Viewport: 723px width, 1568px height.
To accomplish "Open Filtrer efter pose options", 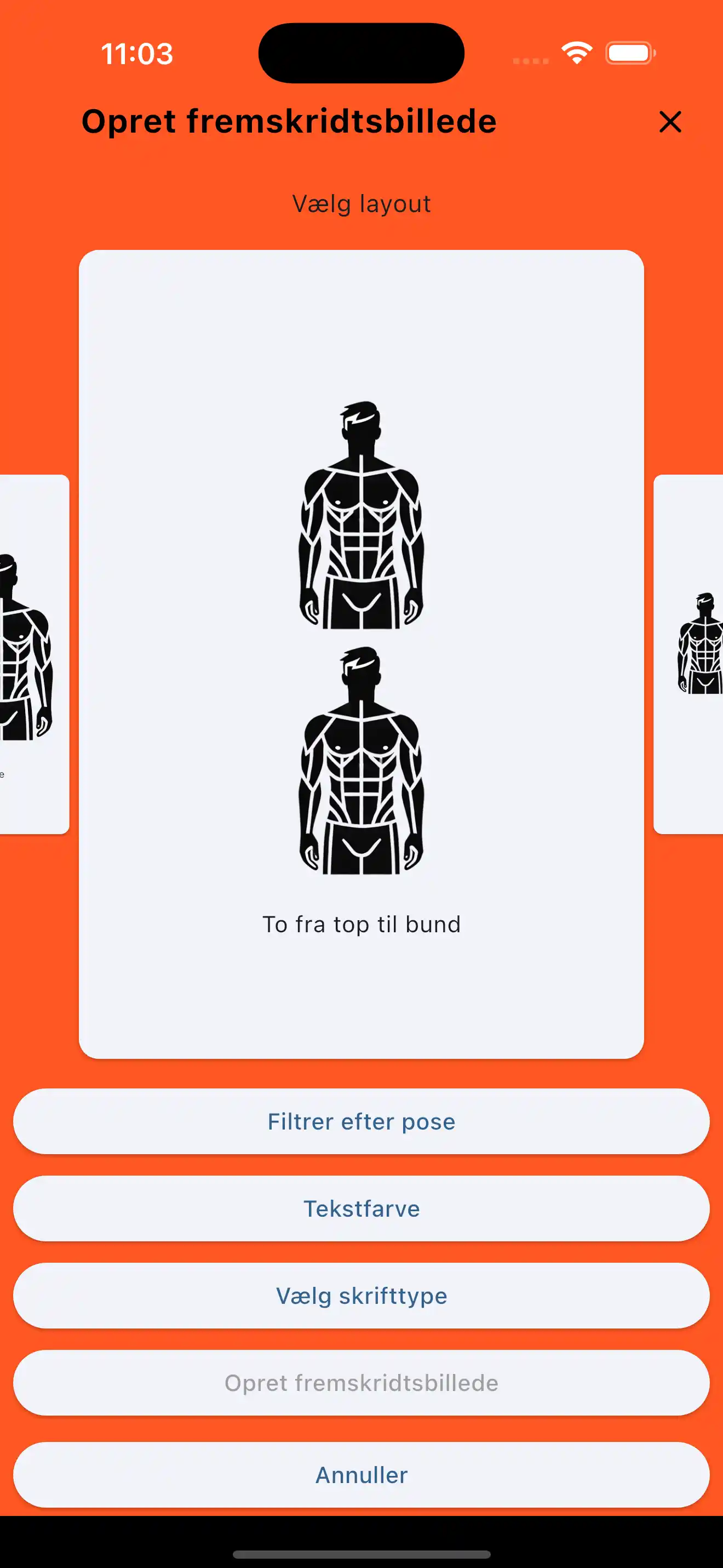I will coord(361,1121).
